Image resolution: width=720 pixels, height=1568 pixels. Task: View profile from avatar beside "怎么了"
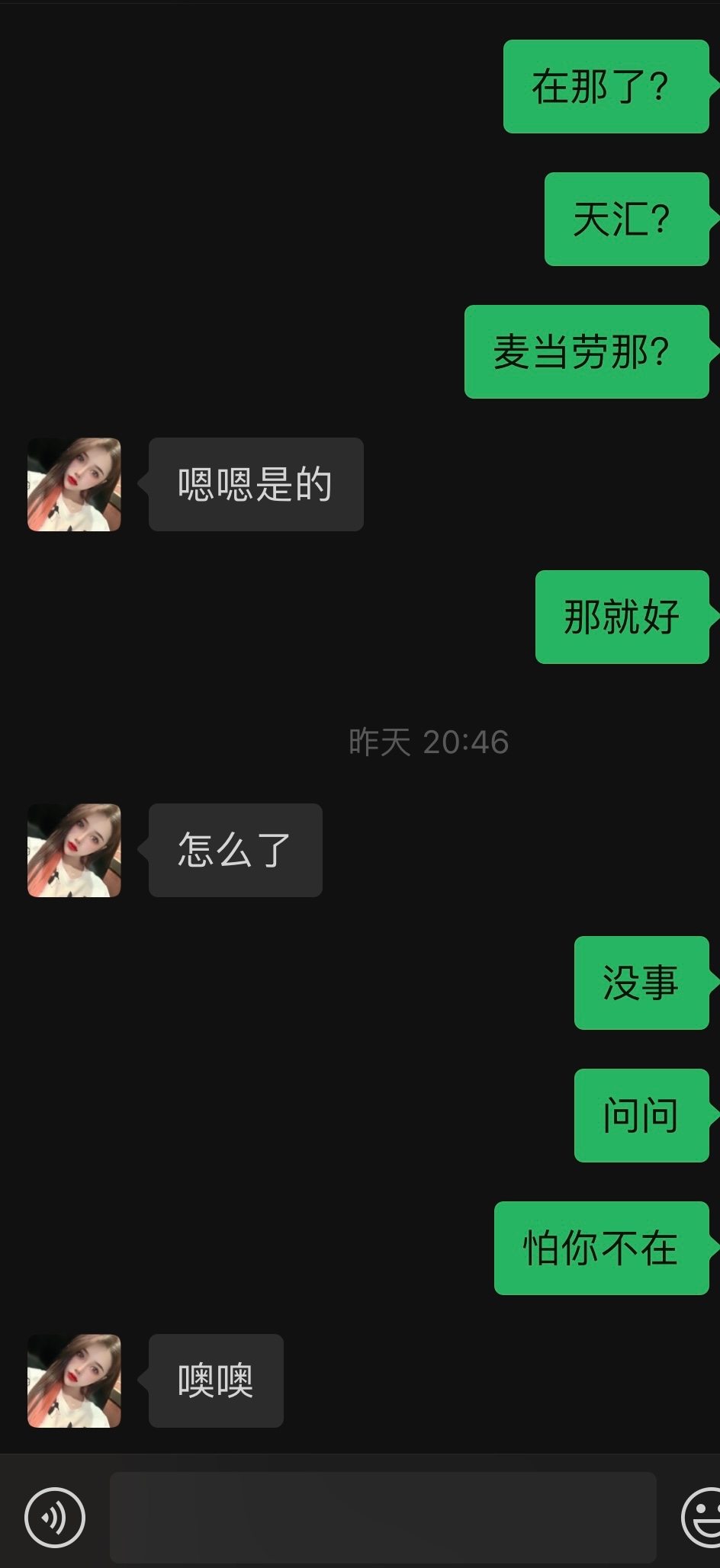(74, 850)
